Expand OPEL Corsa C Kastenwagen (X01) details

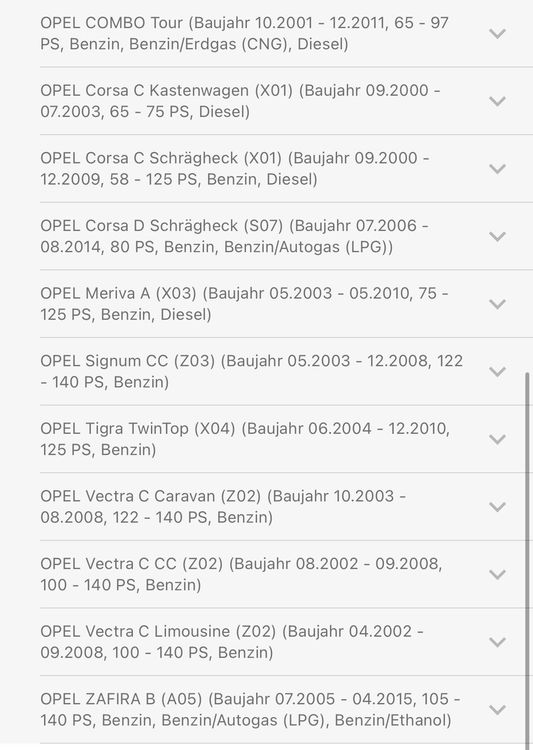click(286, 101)
